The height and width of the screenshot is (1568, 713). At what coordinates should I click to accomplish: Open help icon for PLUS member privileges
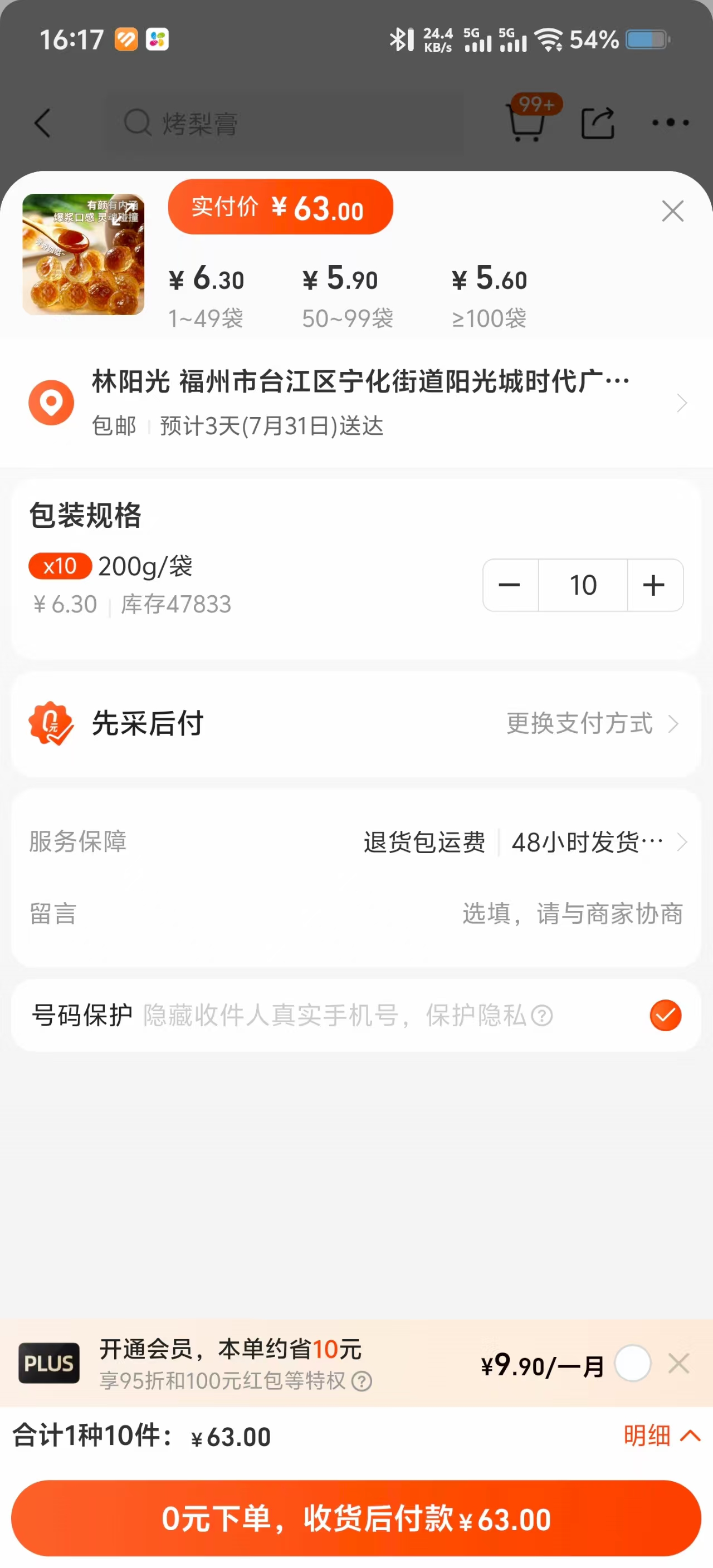coord(362,1380)
